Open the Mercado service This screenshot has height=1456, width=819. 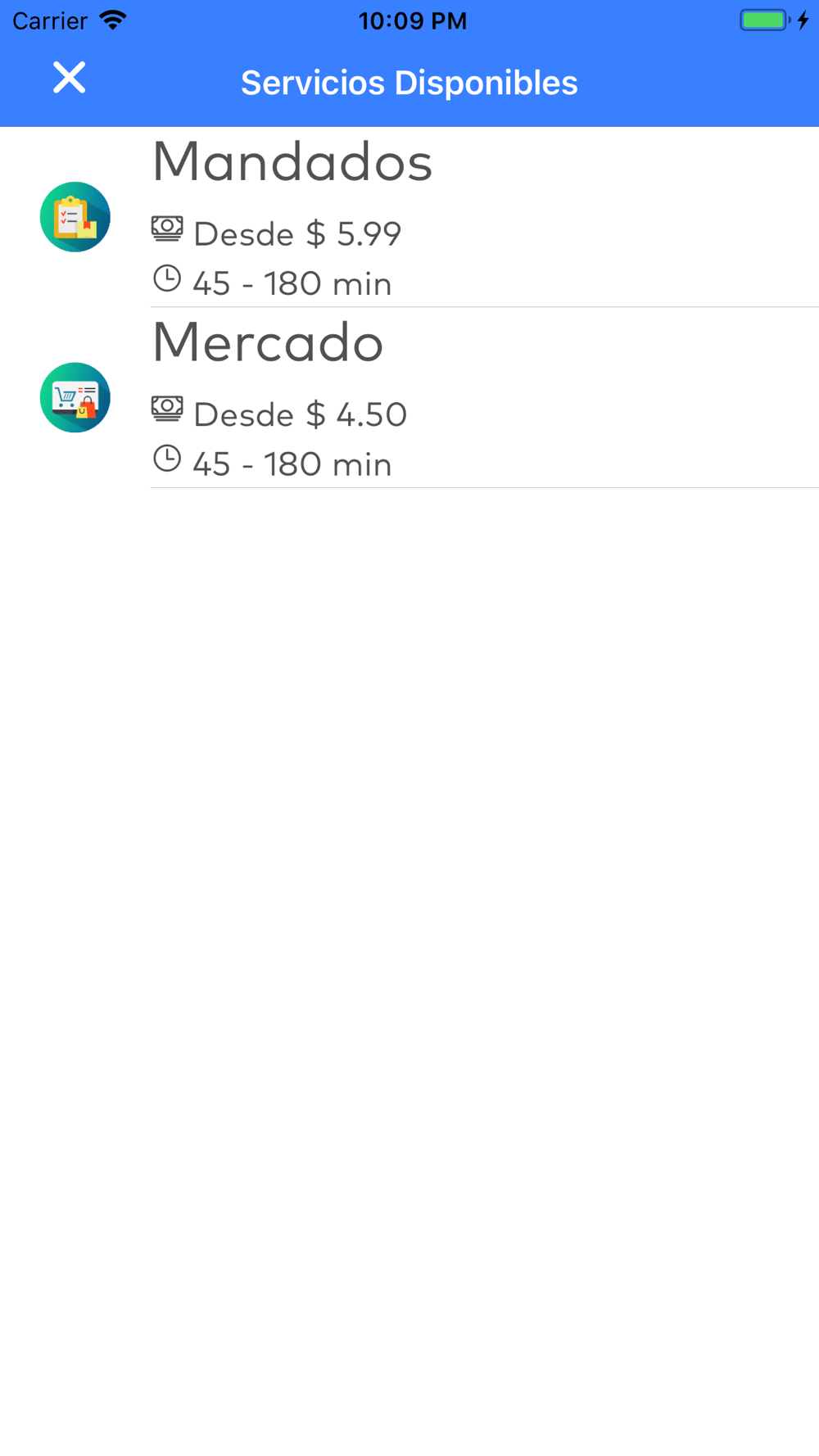click(x=409, y=398)
